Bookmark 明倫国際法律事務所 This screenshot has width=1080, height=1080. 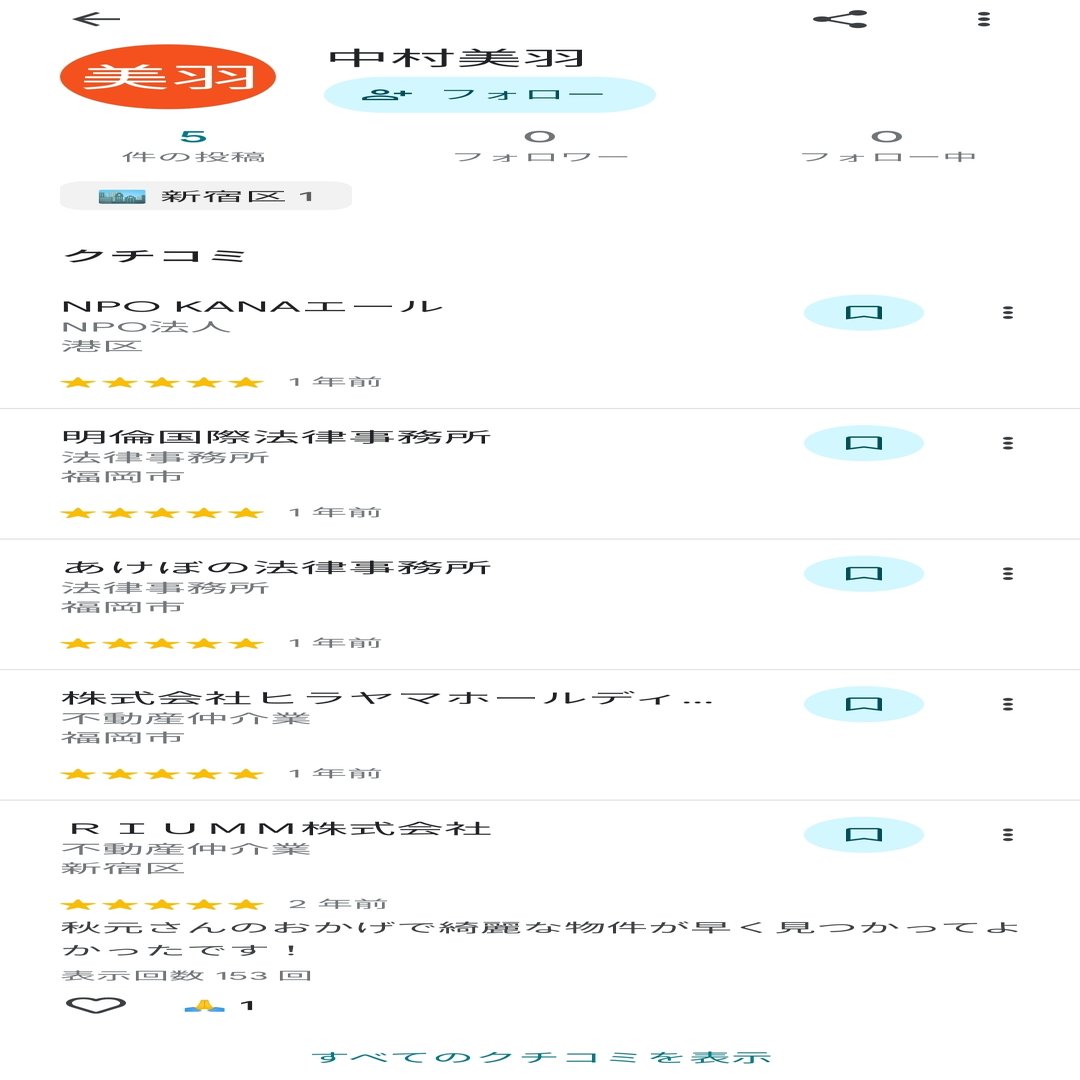click(x=863, y=443)
